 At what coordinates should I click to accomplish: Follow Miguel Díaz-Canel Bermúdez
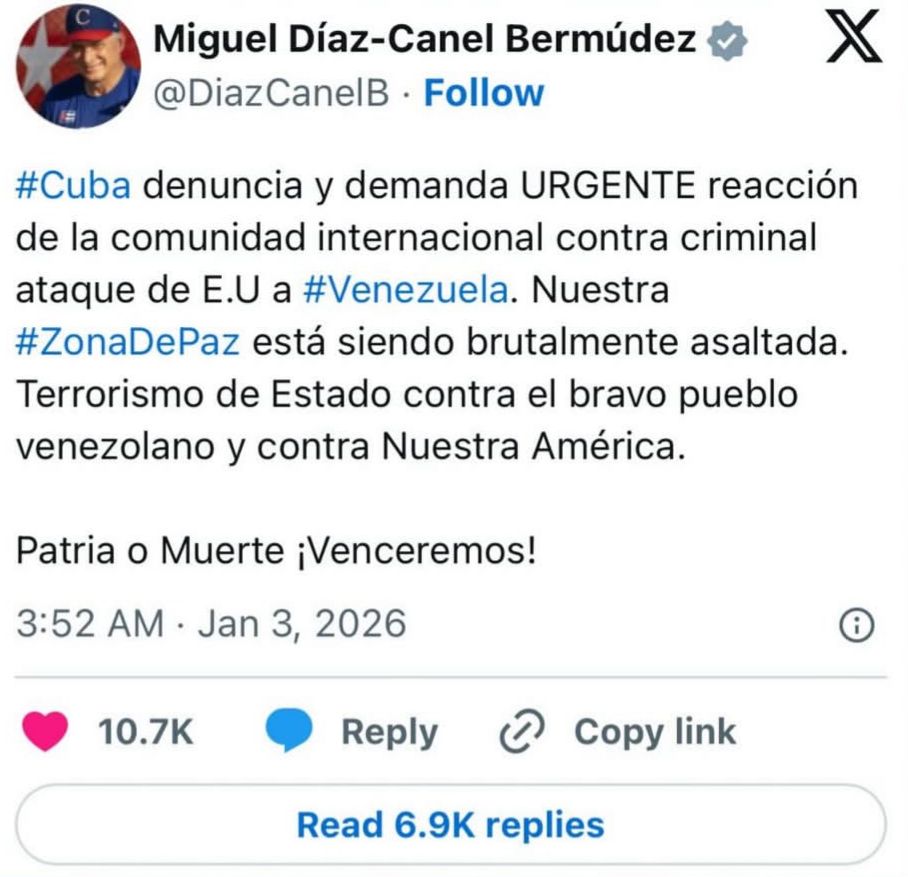coord(484,93)
